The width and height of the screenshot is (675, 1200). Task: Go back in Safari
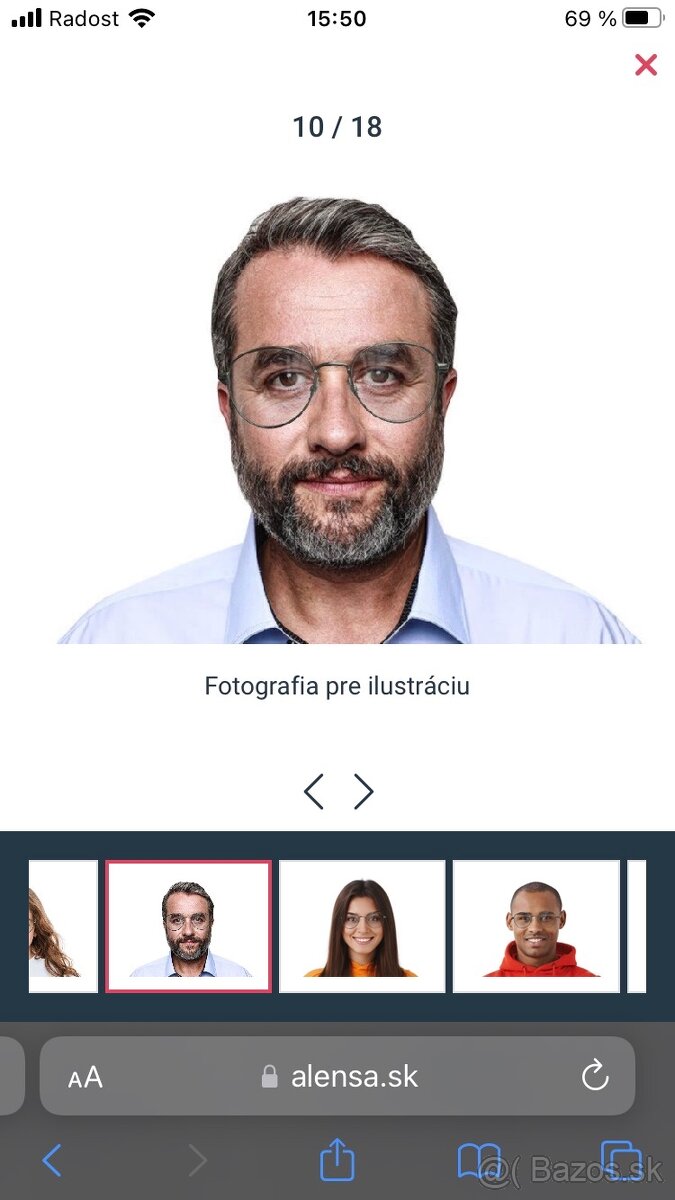52,1161
